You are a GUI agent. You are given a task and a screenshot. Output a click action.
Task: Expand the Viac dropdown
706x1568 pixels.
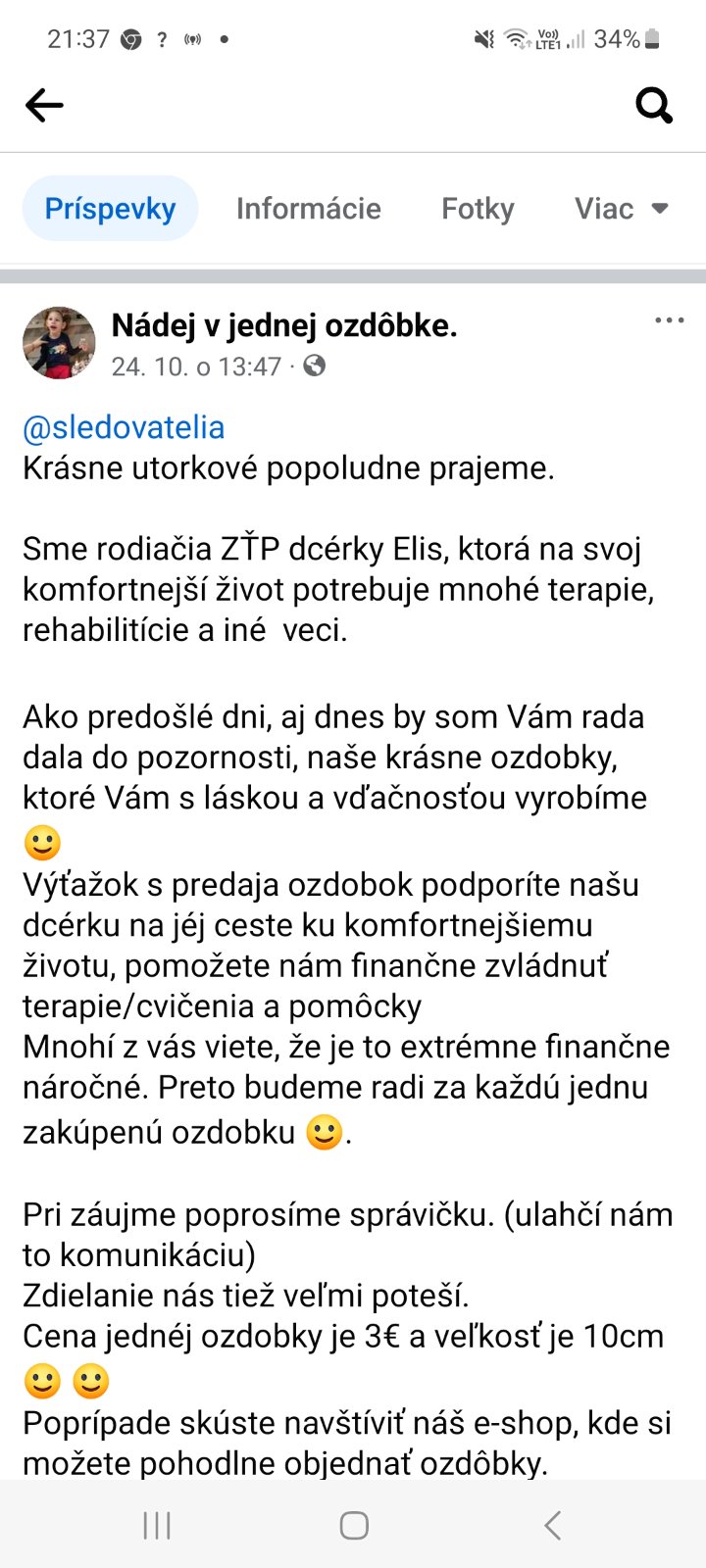click(x=622, y=209)
